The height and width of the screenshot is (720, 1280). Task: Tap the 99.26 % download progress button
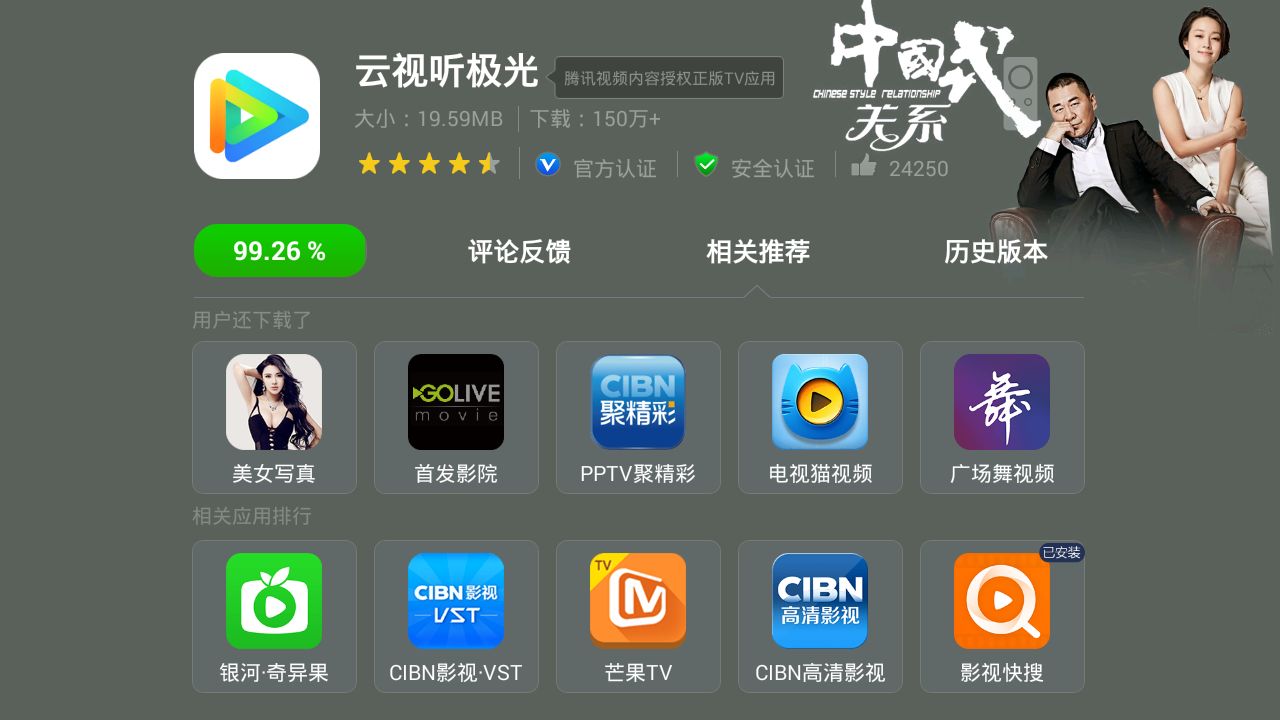point(280,251)
